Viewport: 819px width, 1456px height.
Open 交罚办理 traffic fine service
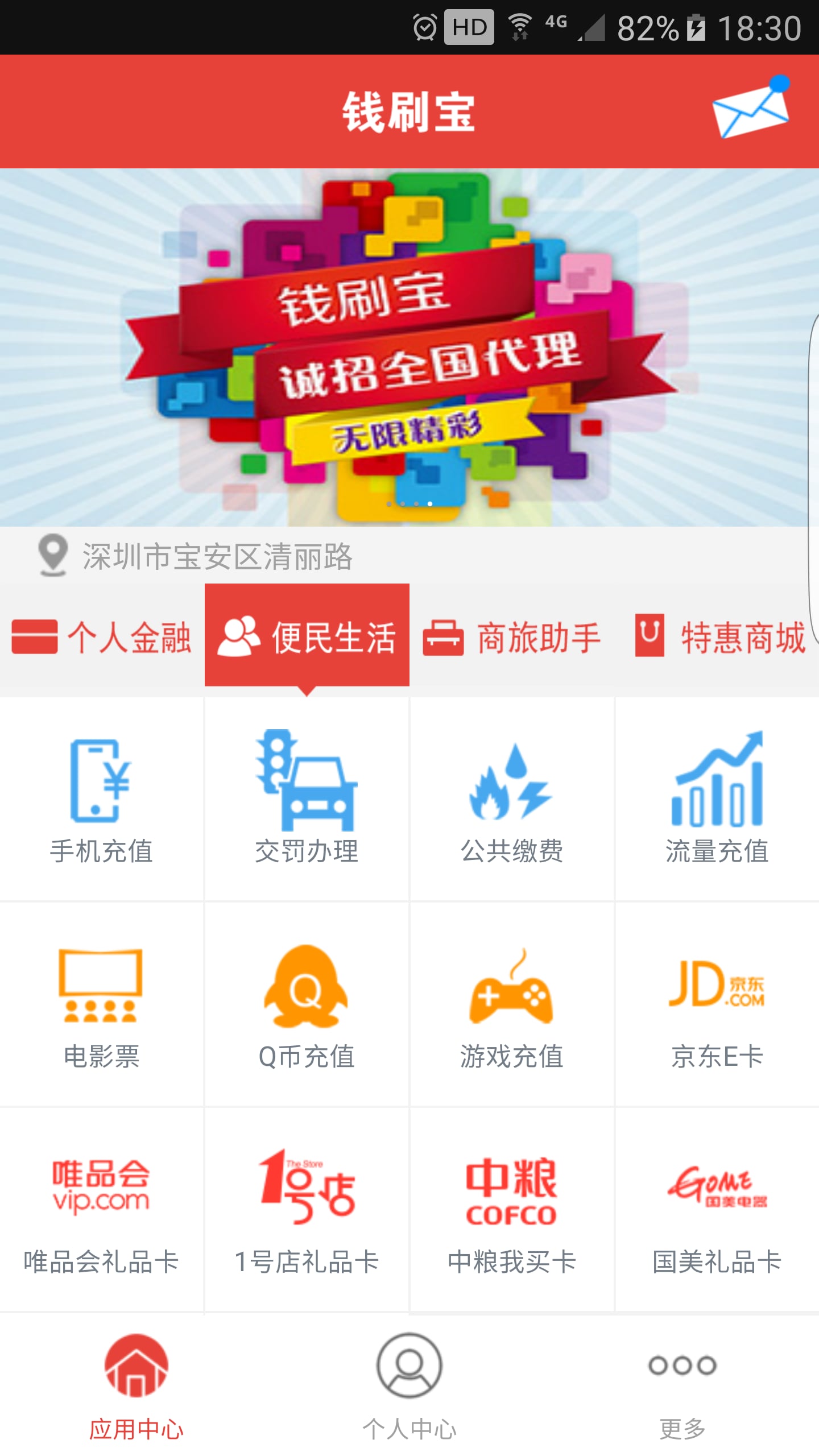tap(307, 799)
